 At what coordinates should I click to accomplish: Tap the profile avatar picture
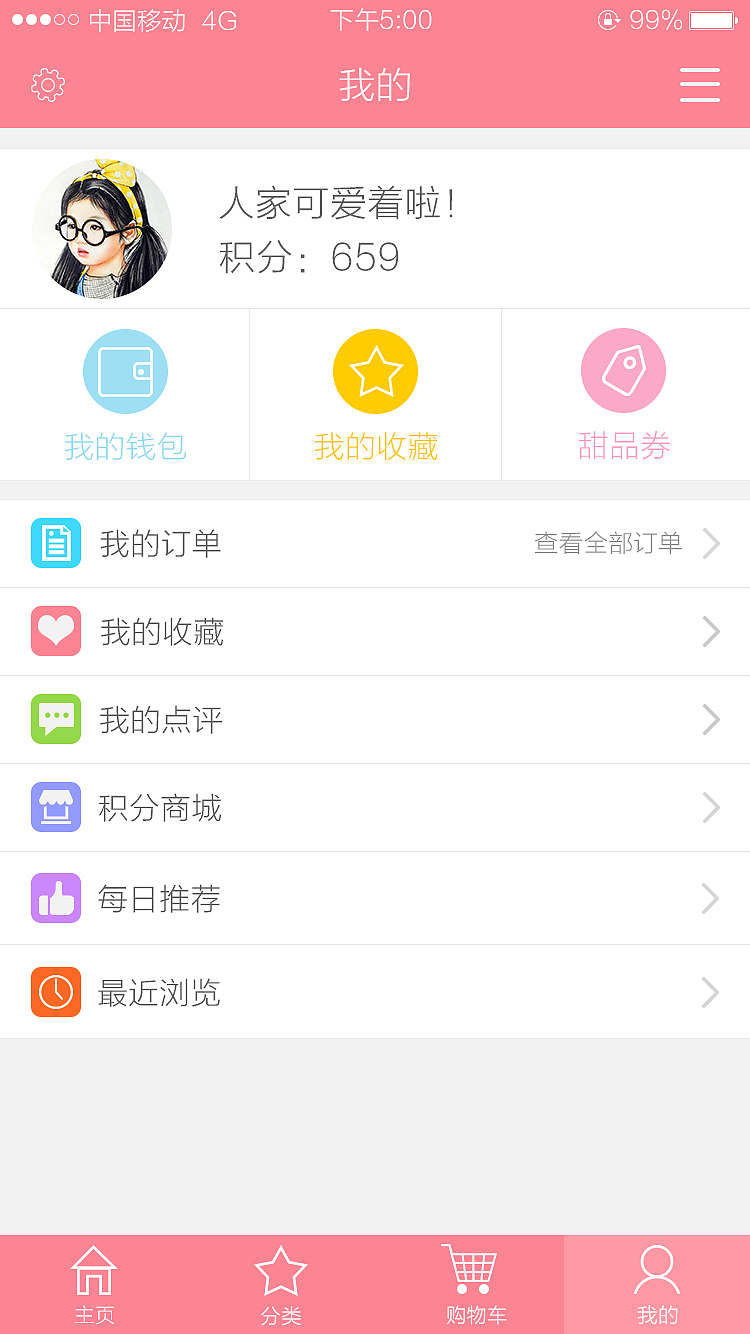point(102,229)
